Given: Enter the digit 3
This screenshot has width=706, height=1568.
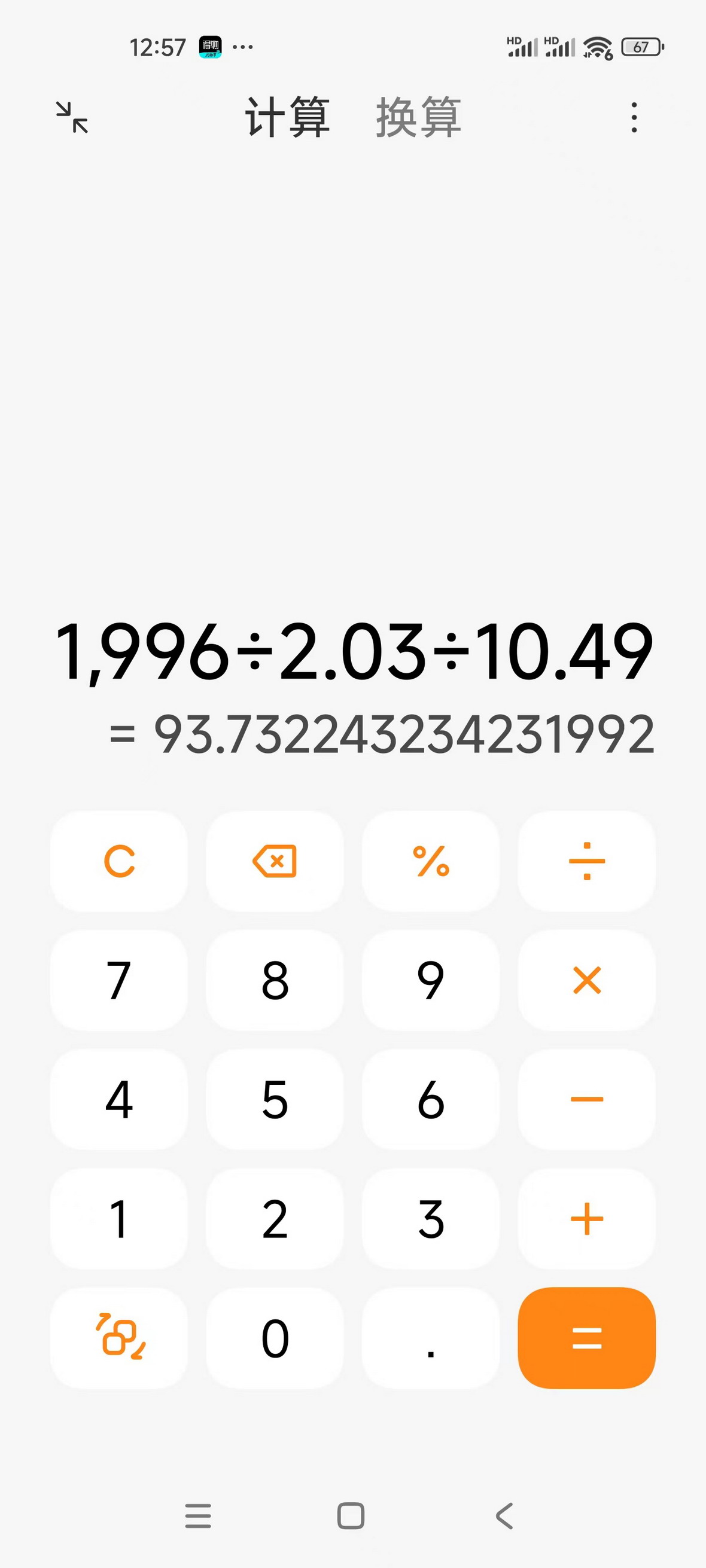Looking at the screenshot, I should click(431, 1219).
